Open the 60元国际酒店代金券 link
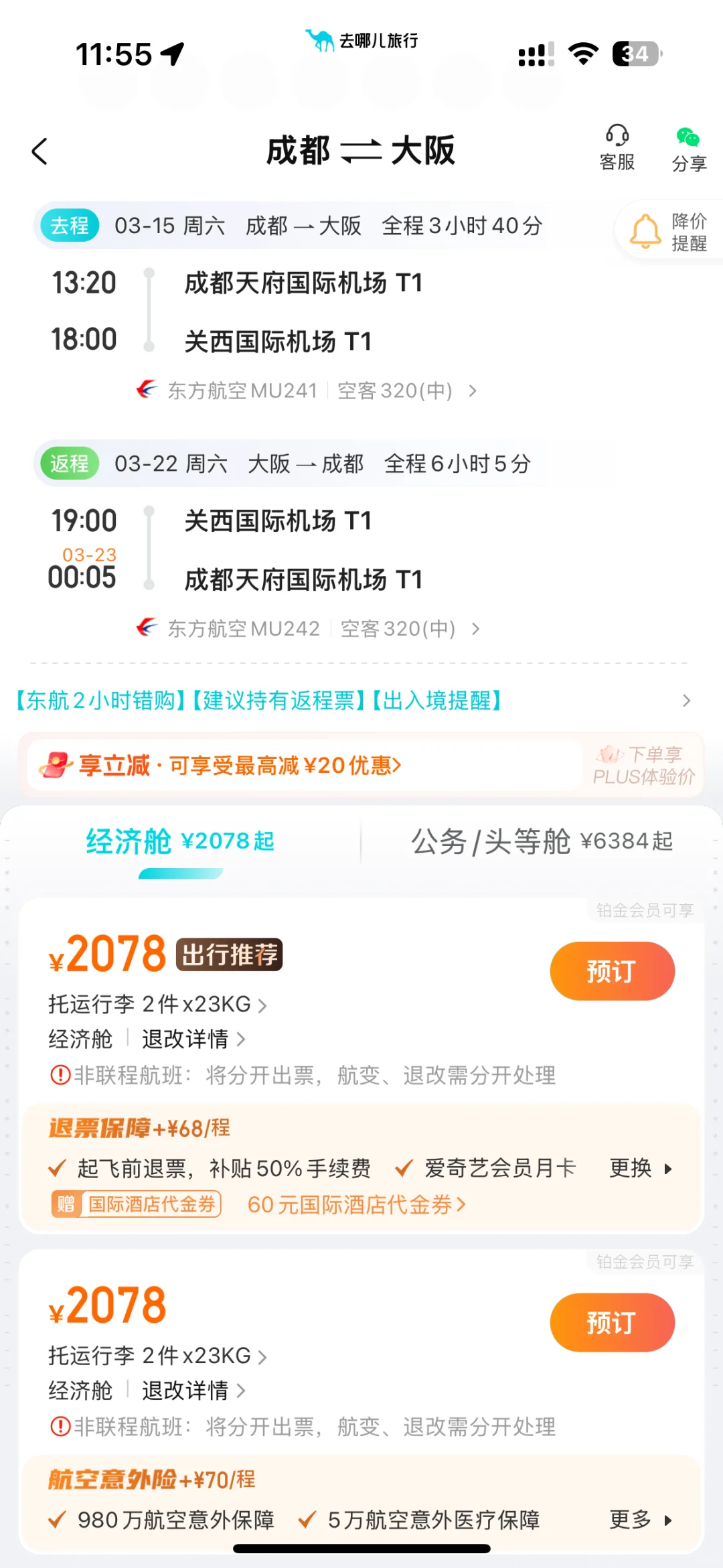Screen dimensions: 723x1568 point(356,1204)
